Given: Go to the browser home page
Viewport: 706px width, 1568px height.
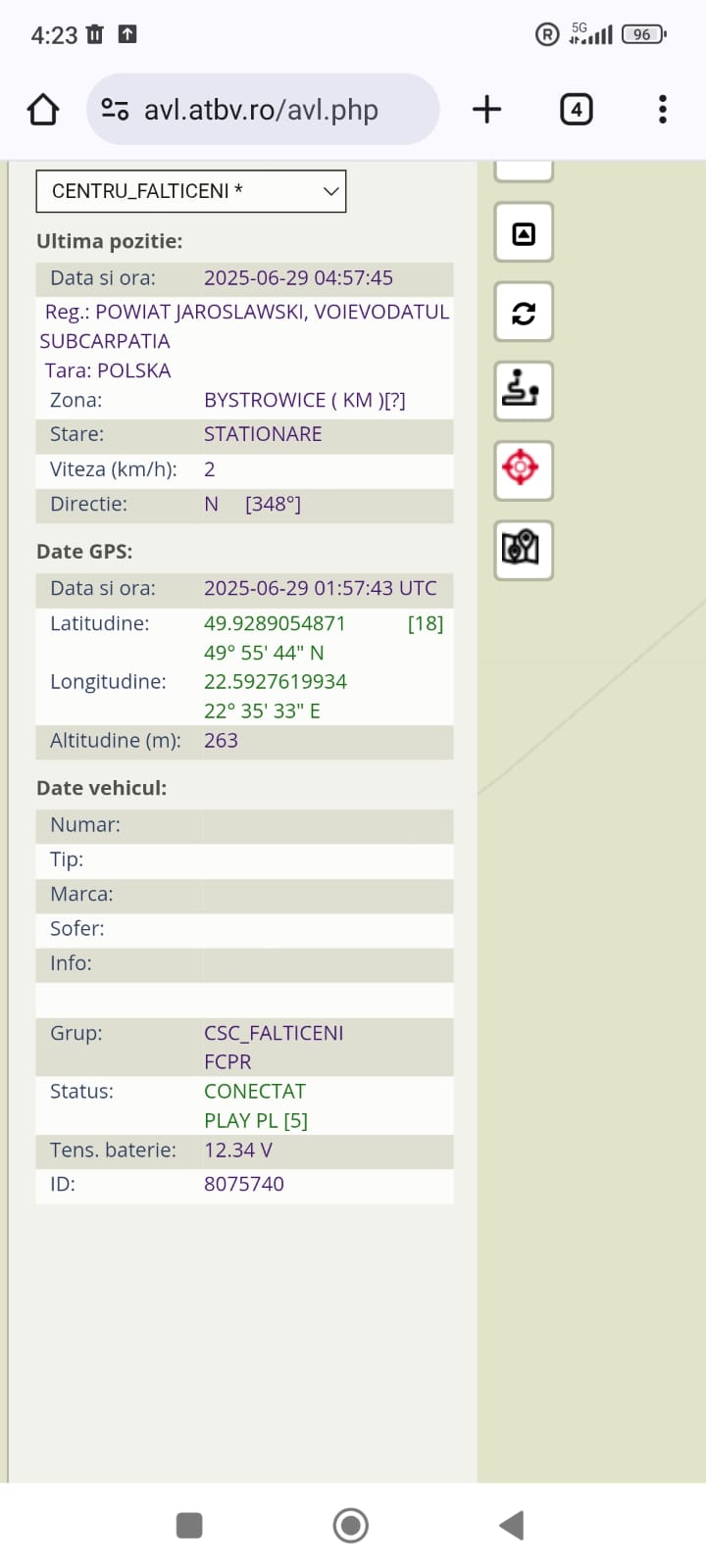Looking at the screenshot, I should [43, 110].
